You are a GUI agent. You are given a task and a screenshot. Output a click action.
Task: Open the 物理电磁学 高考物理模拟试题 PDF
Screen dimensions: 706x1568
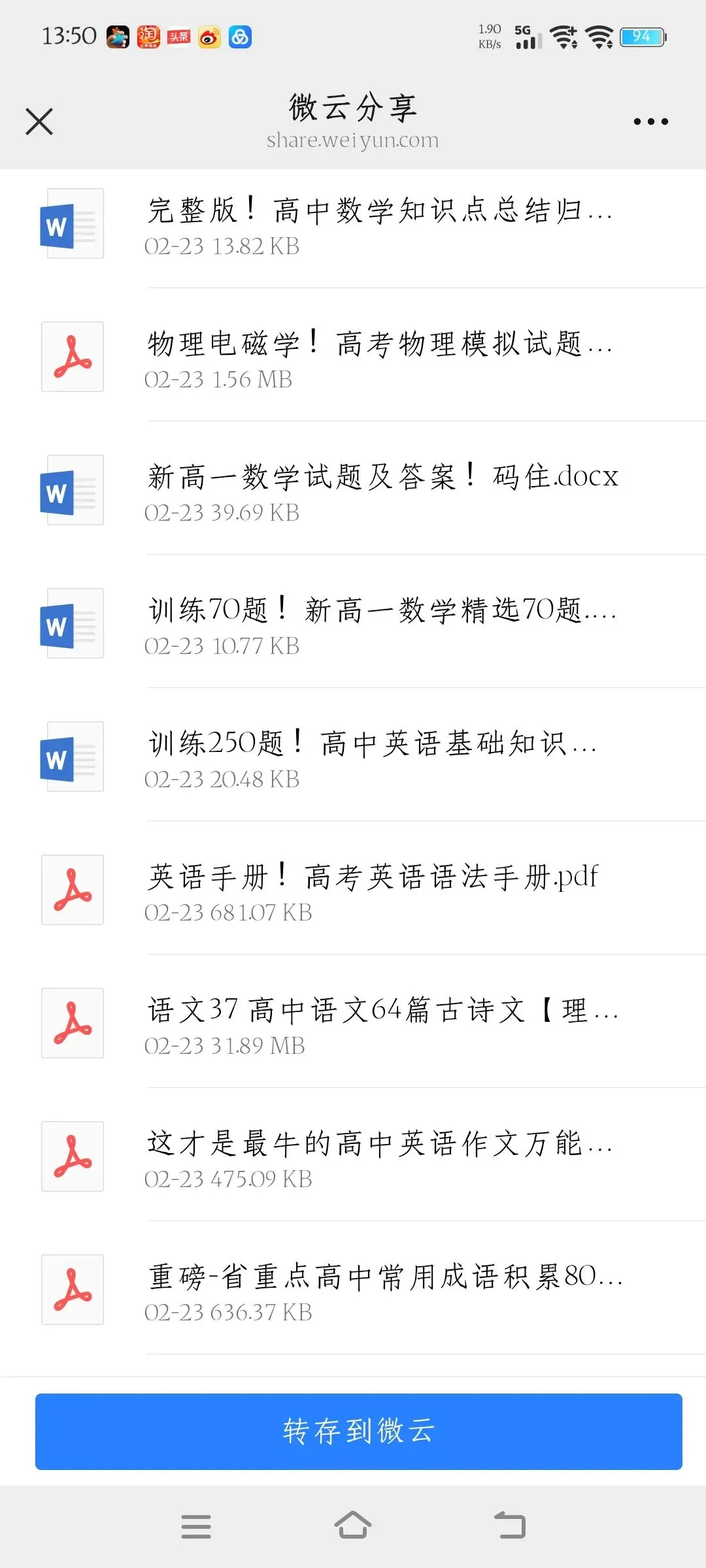(x=379, y=357)
